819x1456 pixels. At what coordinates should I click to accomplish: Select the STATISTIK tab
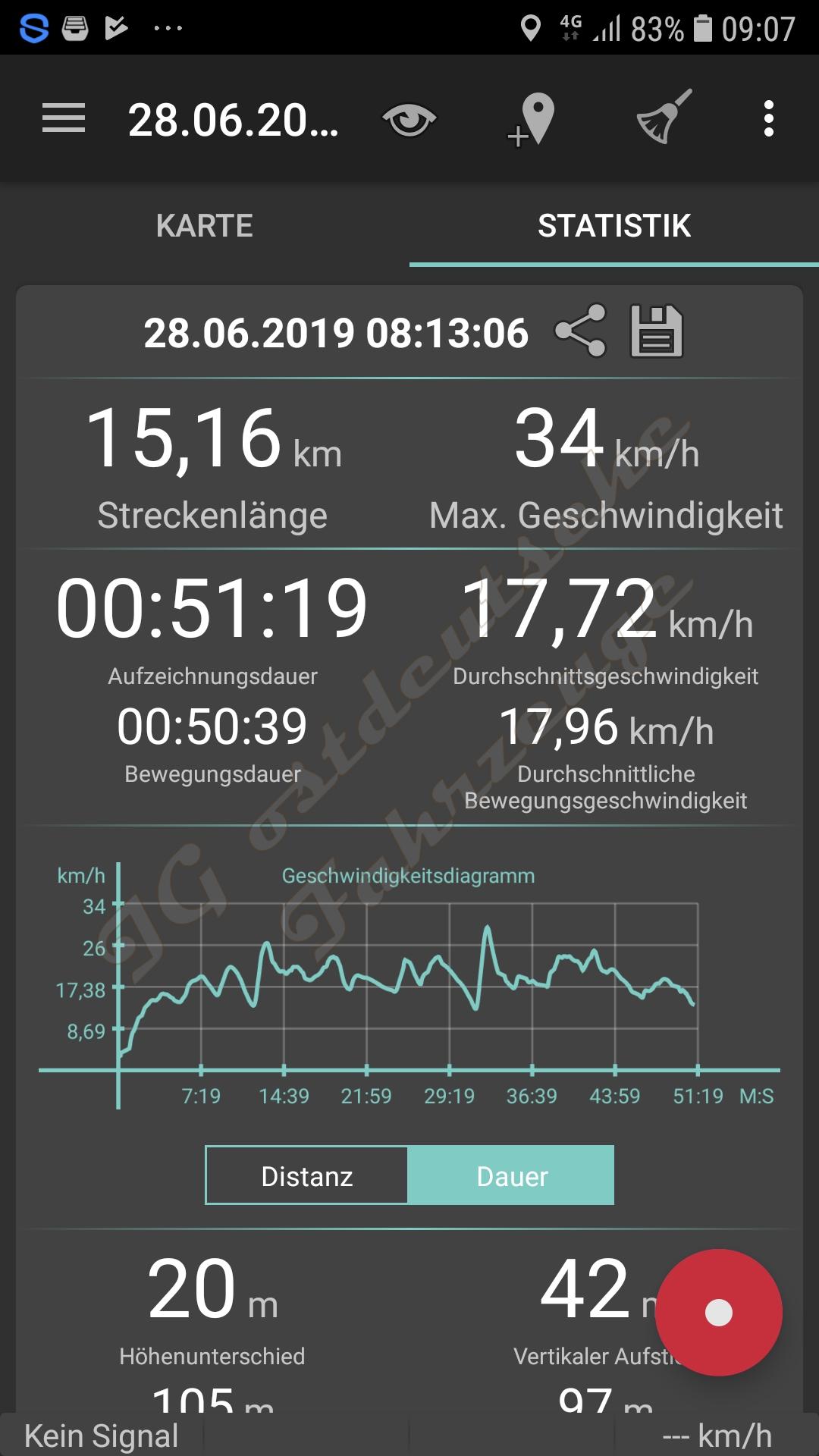[614, 226]
